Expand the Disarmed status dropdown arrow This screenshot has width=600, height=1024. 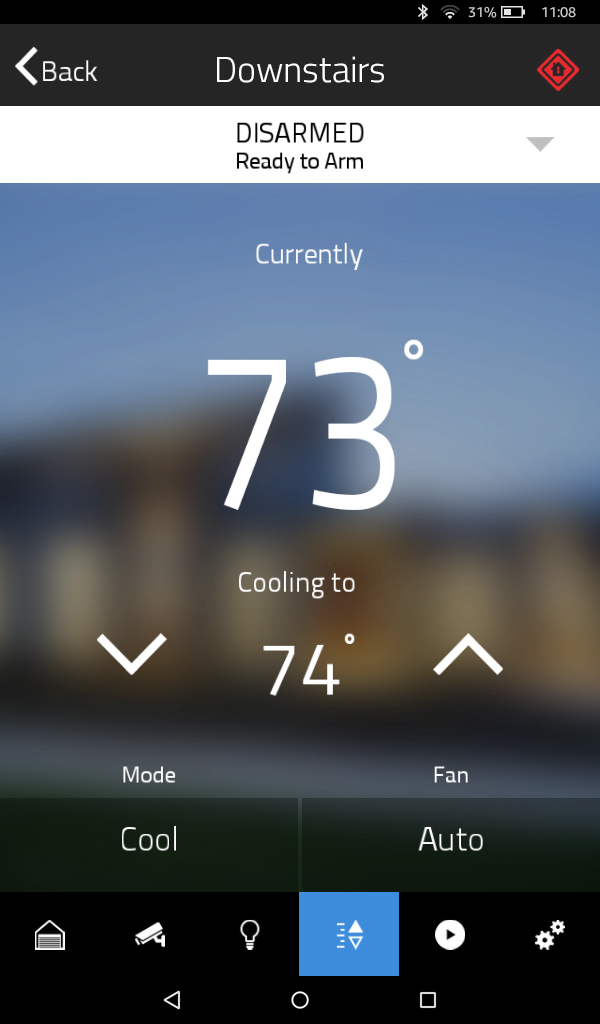tap(540, 144)
